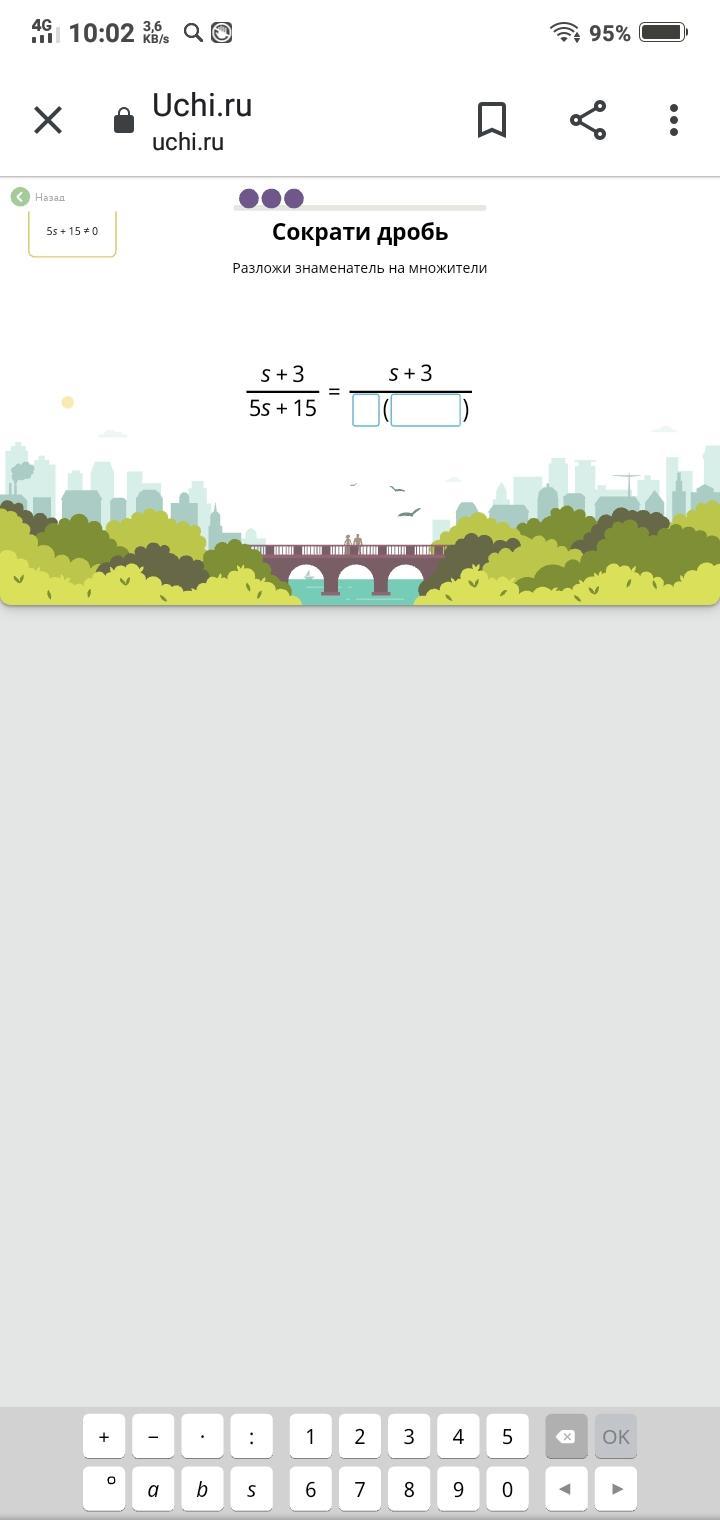Enter digit 0 on the keypad
The image size is (720, 1520).
pyautogui.click(x=507, y=1489)
